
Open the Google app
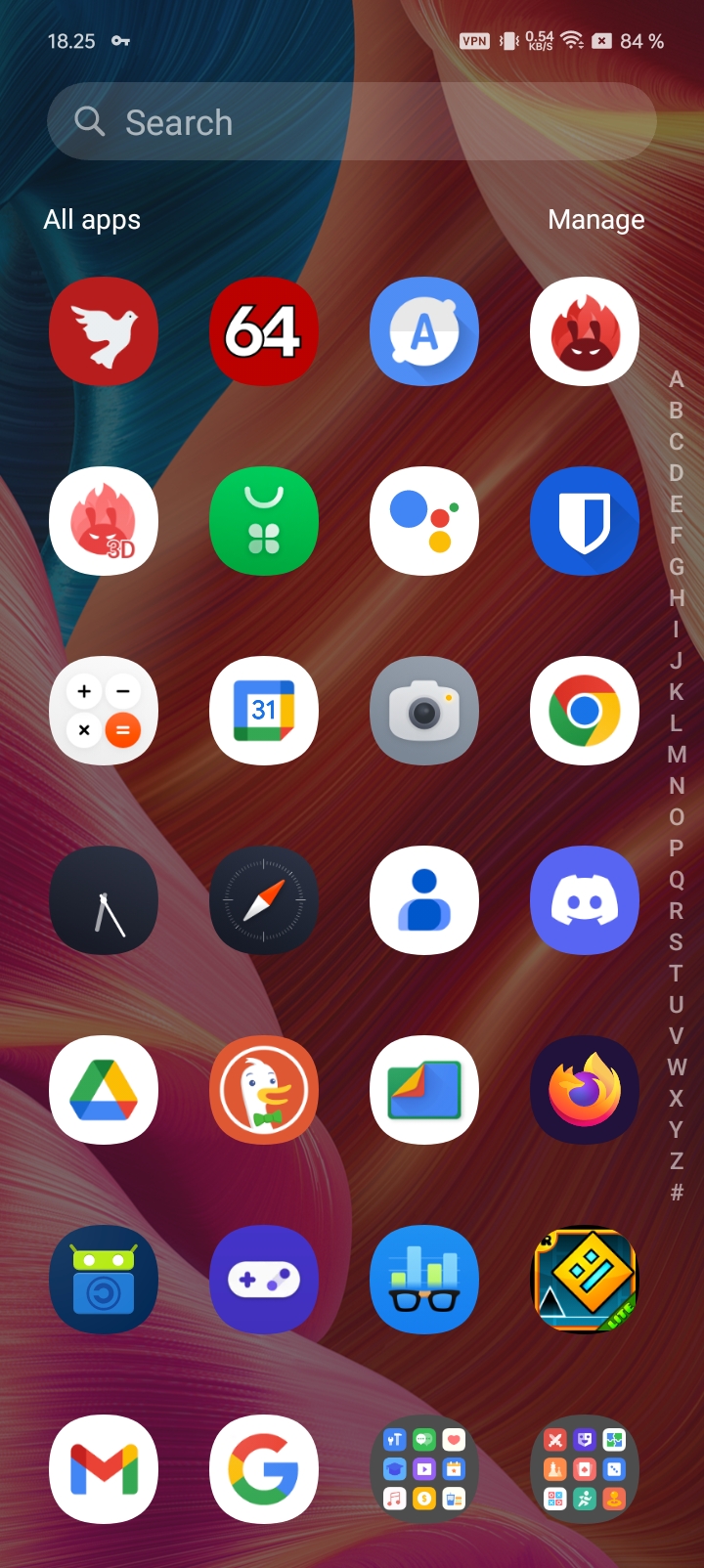pos(264,1469)
